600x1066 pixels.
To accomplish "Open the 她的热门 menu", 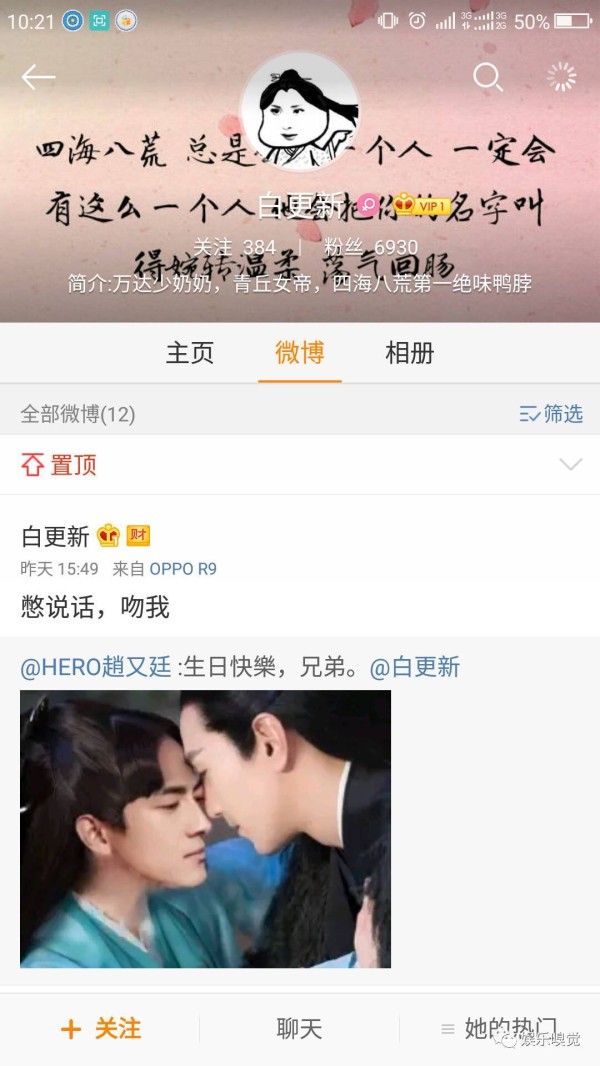I will 499,1029.
